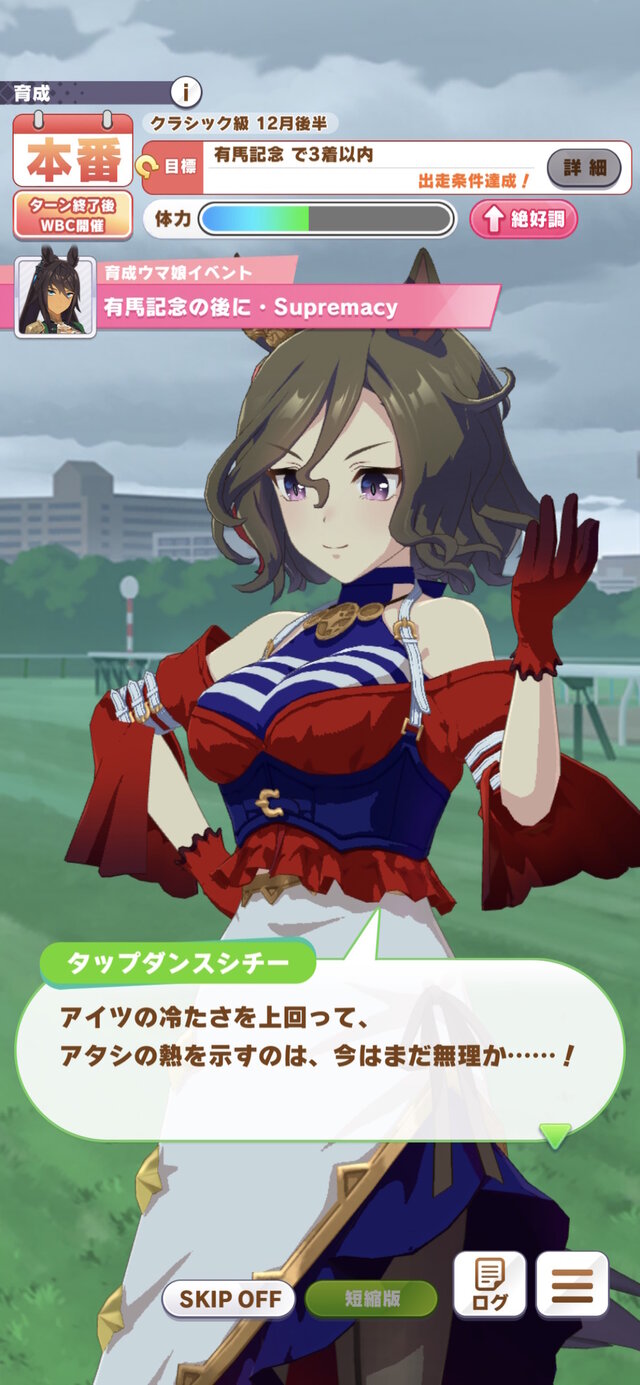Open the info icon next to 育成
The image size is (640, 1385).
[x=185, y=92]
